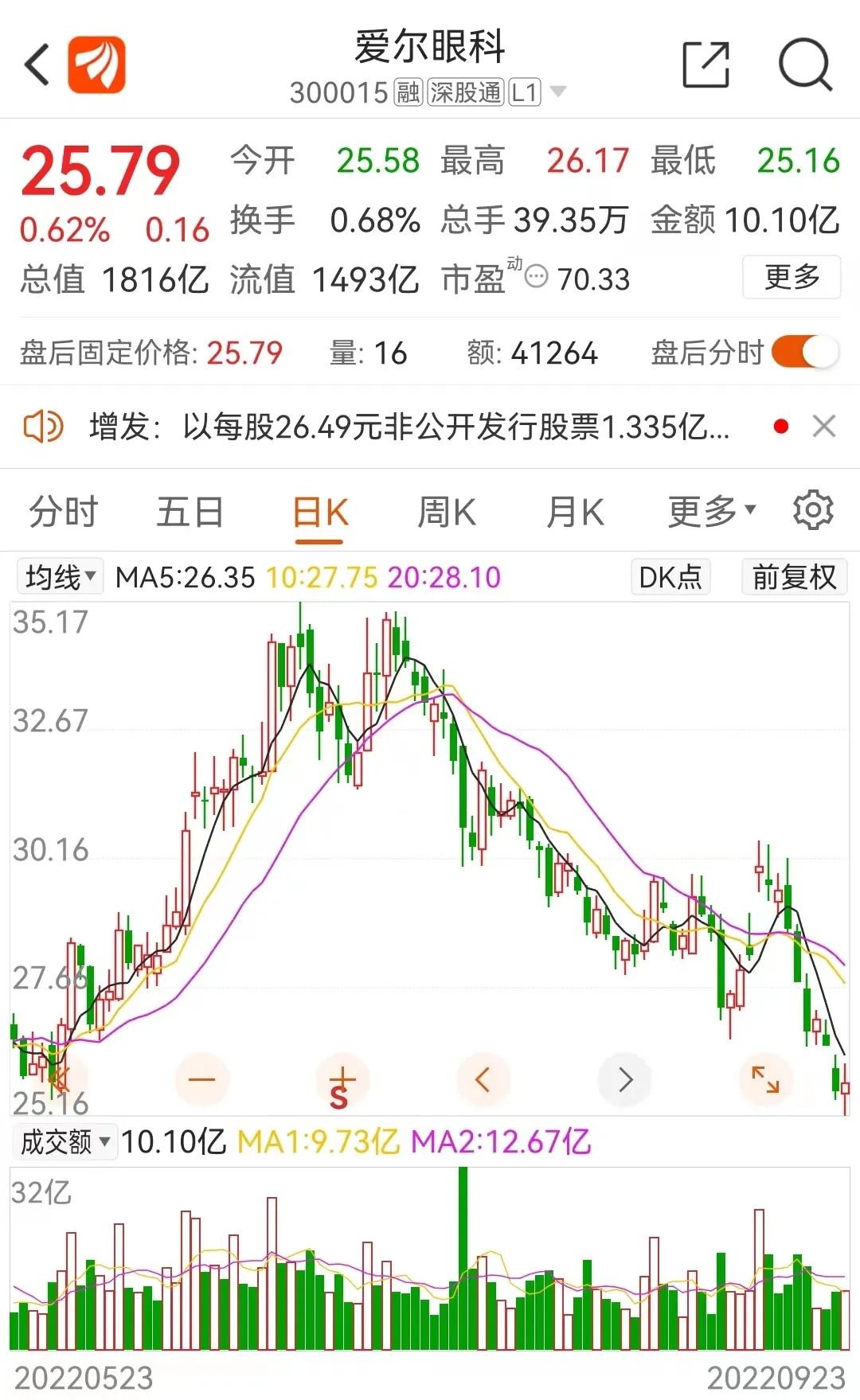The image size is (860, 1400).
Task: Tap 更多 for more quote details
Action: coord(791,277)
